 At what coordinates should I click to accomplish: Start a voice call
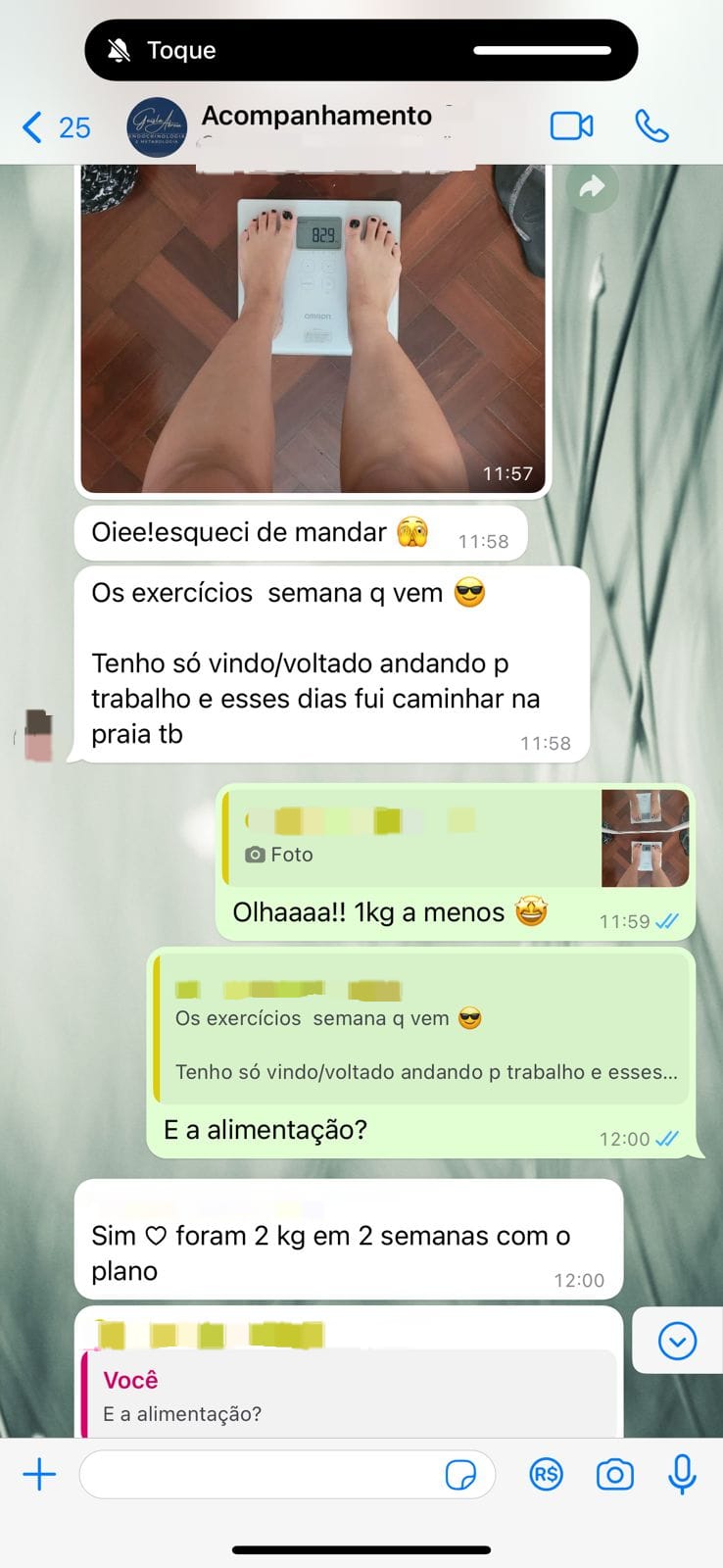(651, 126)
